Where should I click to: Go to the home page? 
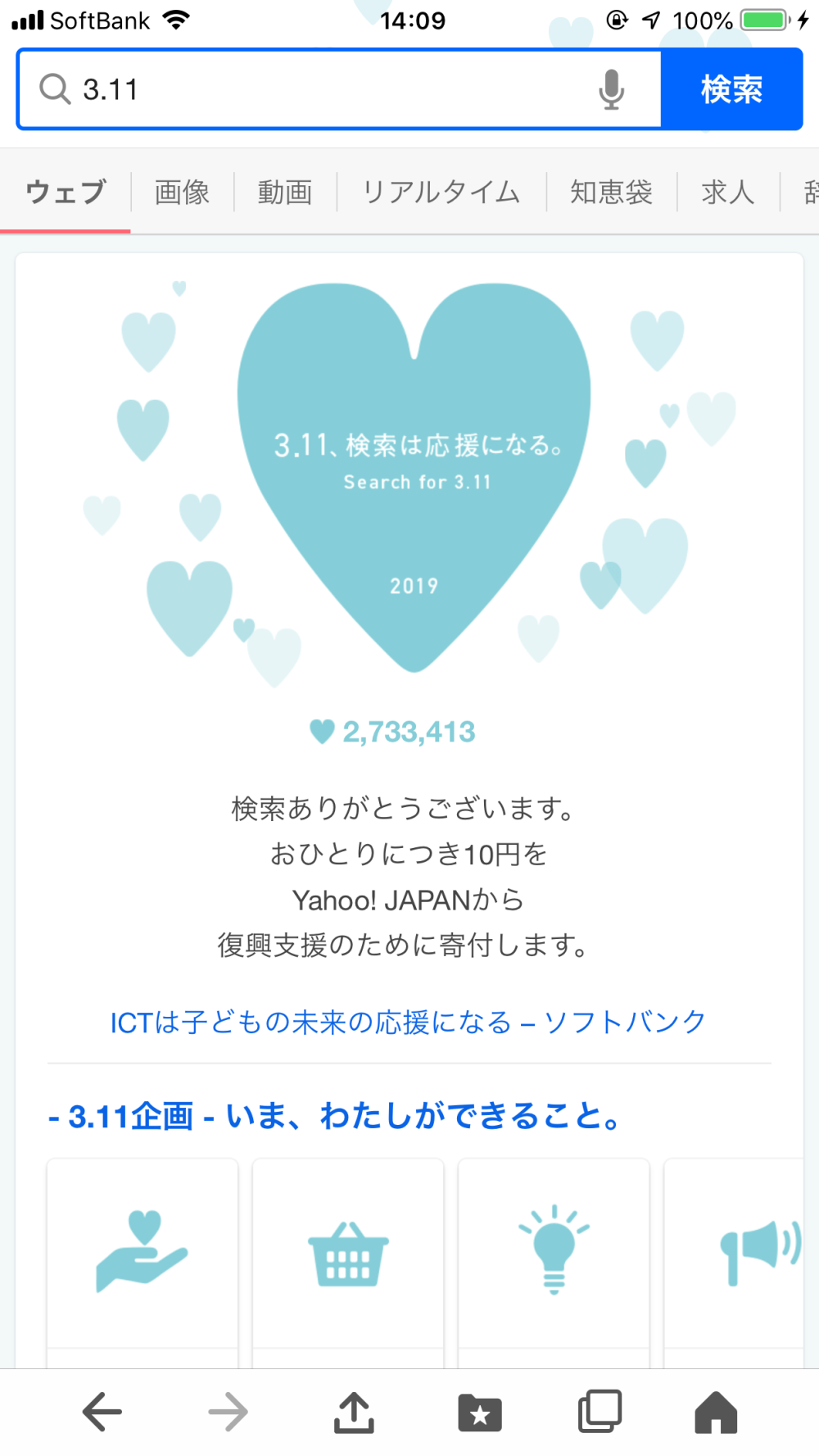(716, 1412)
